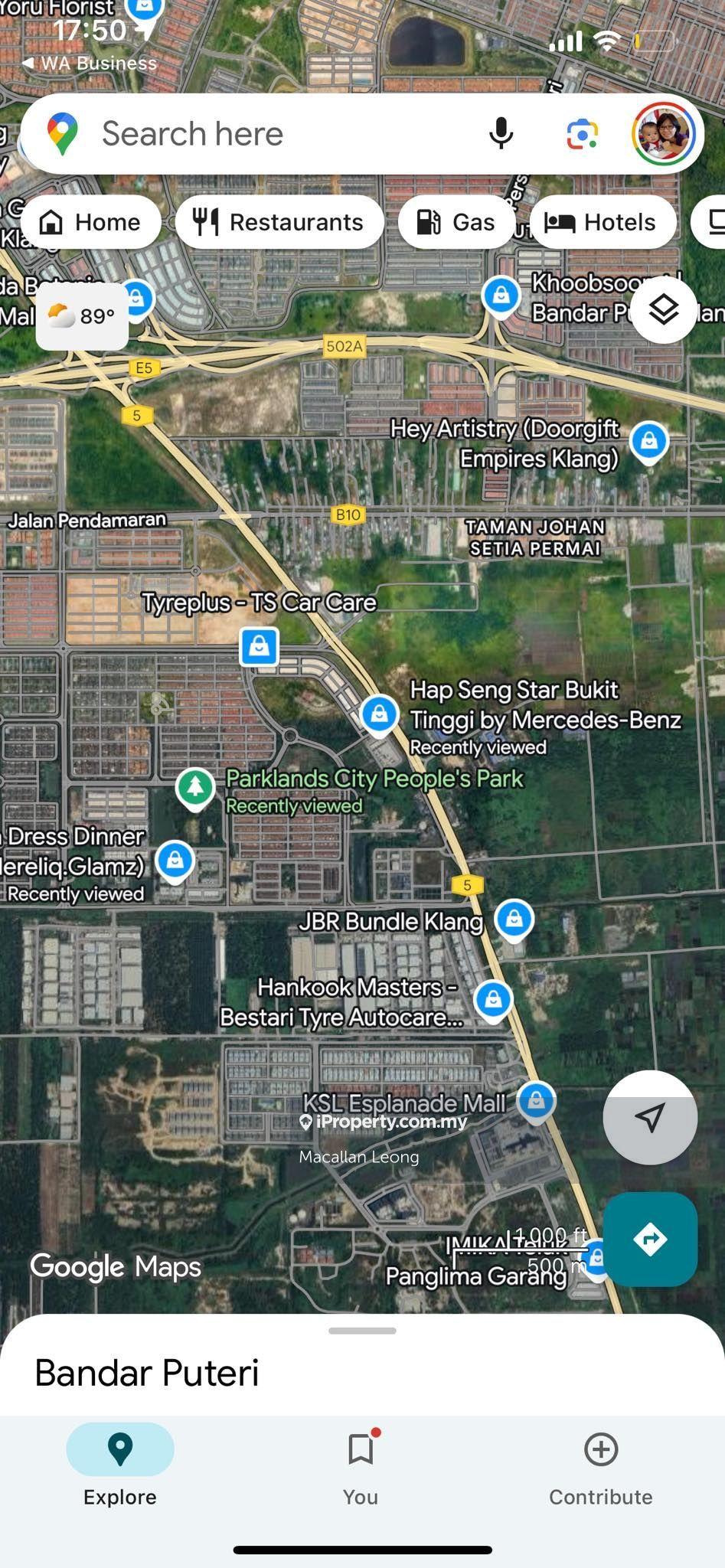The height and width of the screenshot is (1568, 725).
Task: Select the Home chip
Action: (x=91, y=222)
